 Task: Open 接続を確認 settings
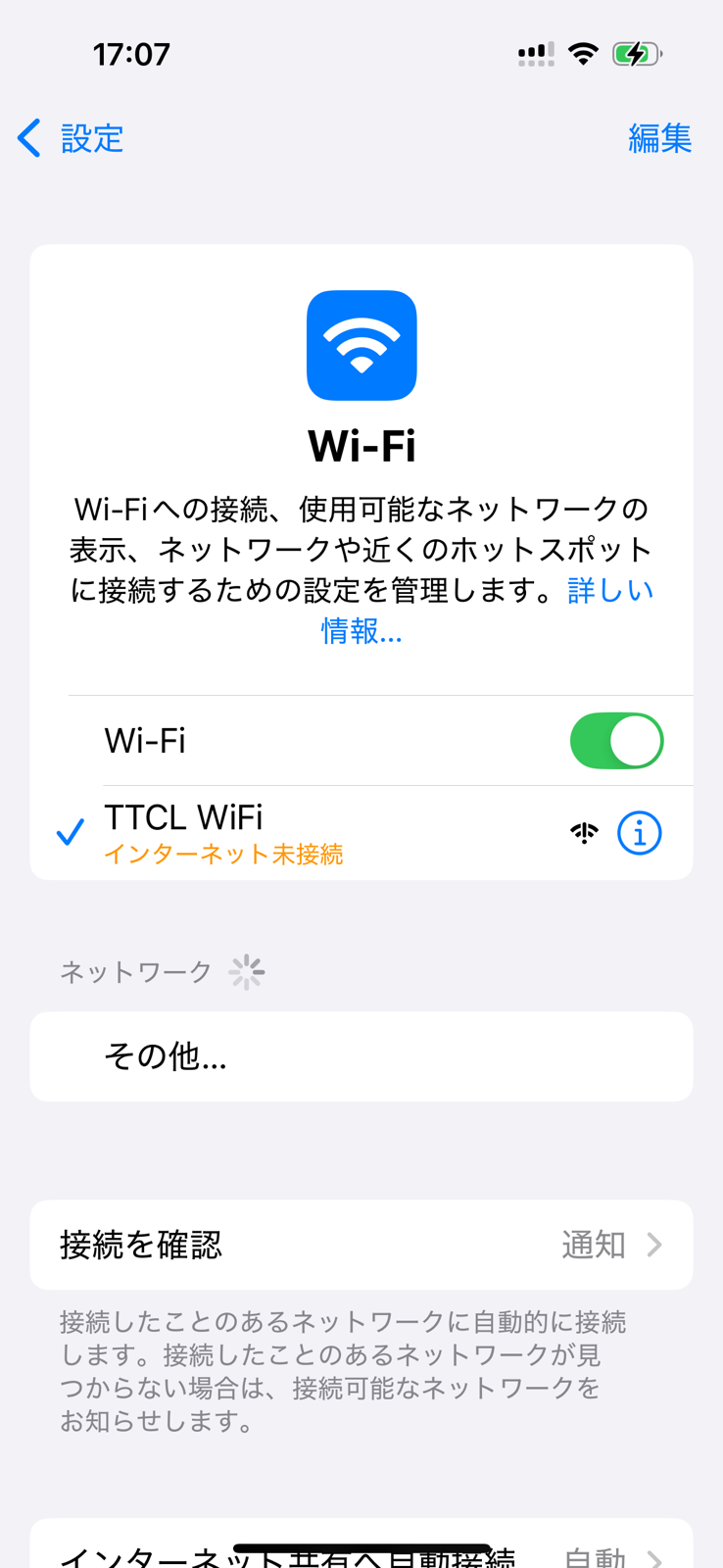[x=361, y=1245]
